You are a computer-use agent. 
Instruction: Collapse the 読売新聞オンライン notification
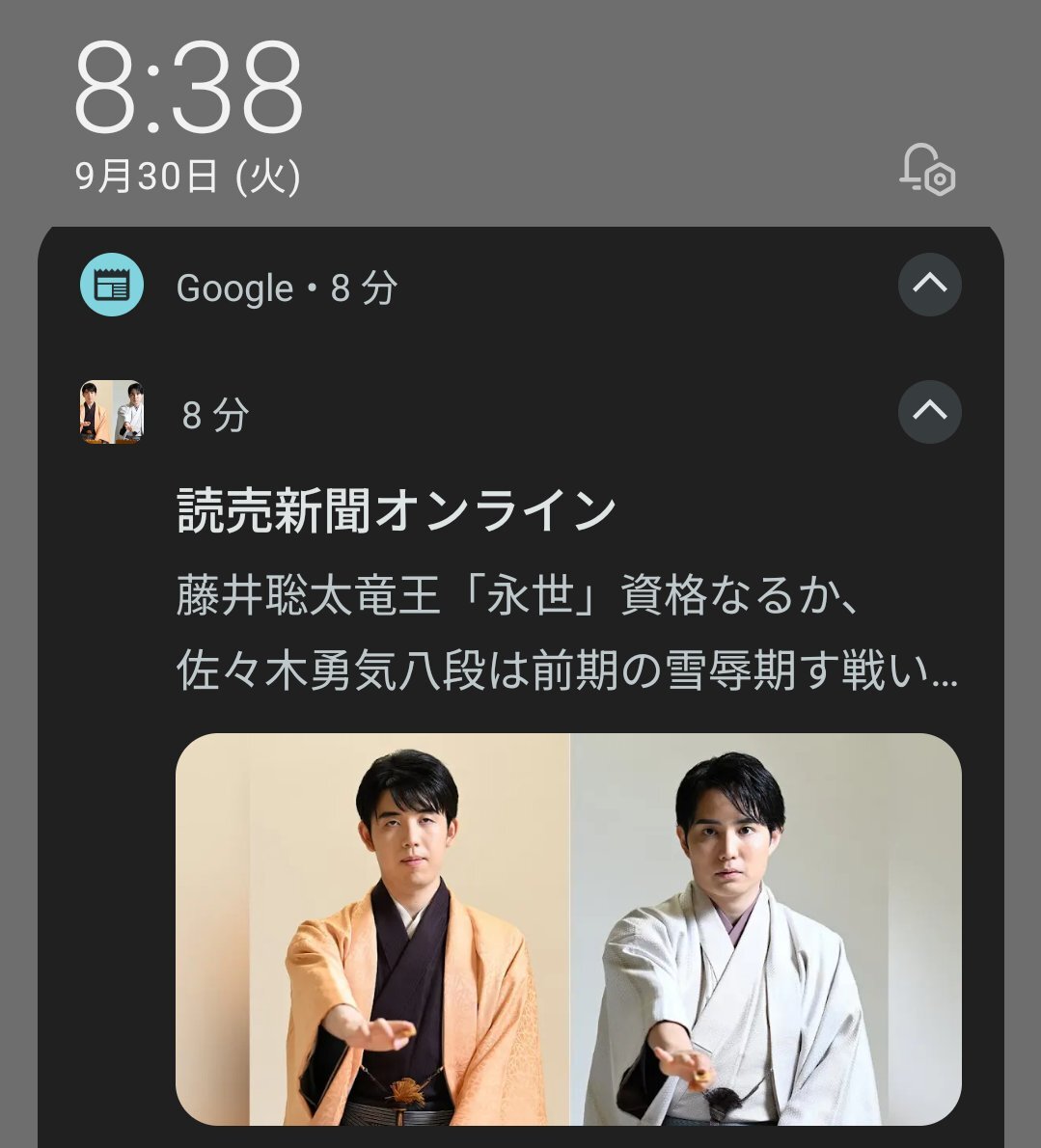pos(929,412)
